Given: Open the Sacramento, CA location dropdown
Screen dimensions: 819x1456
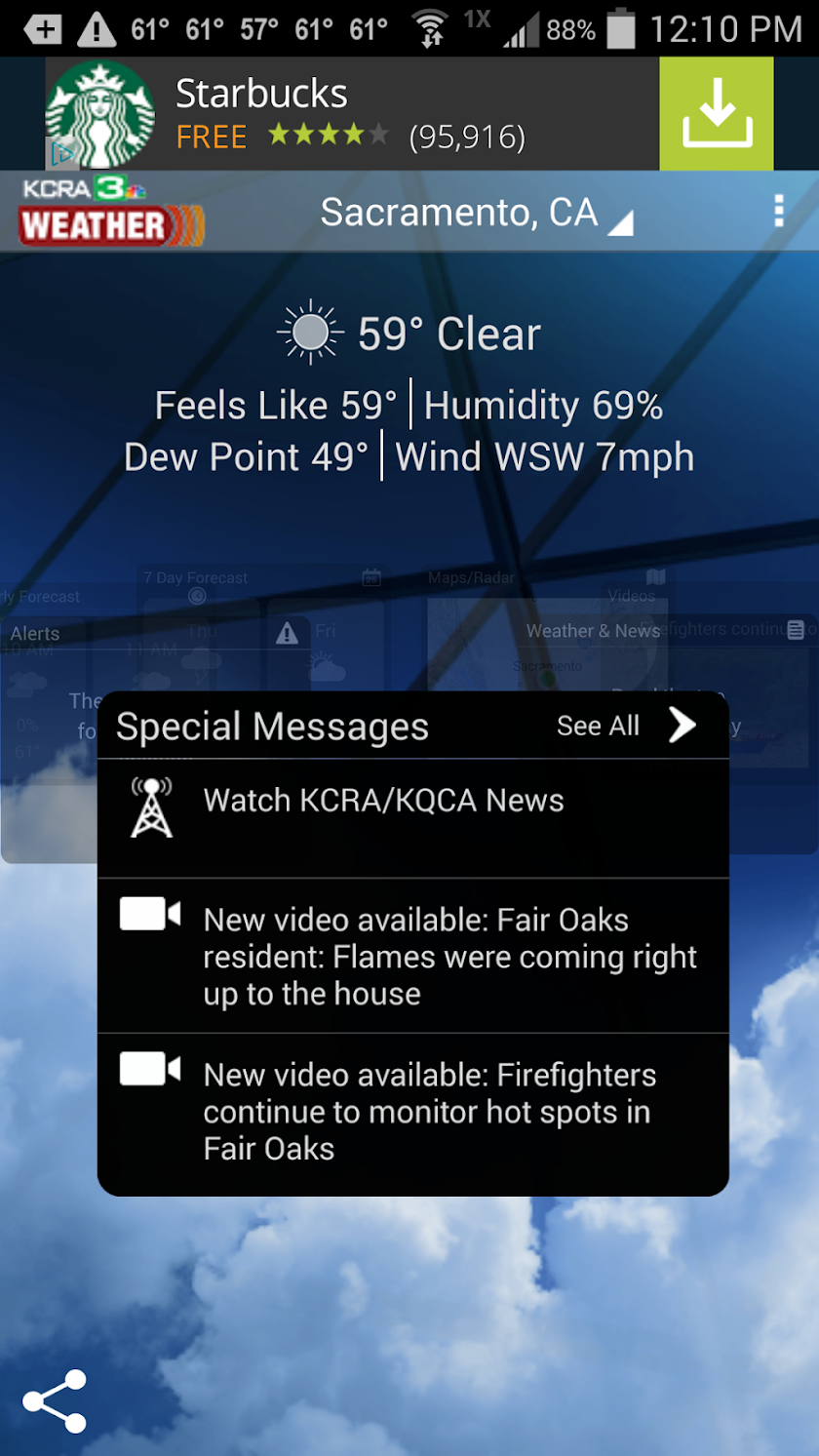Looking at the screenshot, I should 476,213.
